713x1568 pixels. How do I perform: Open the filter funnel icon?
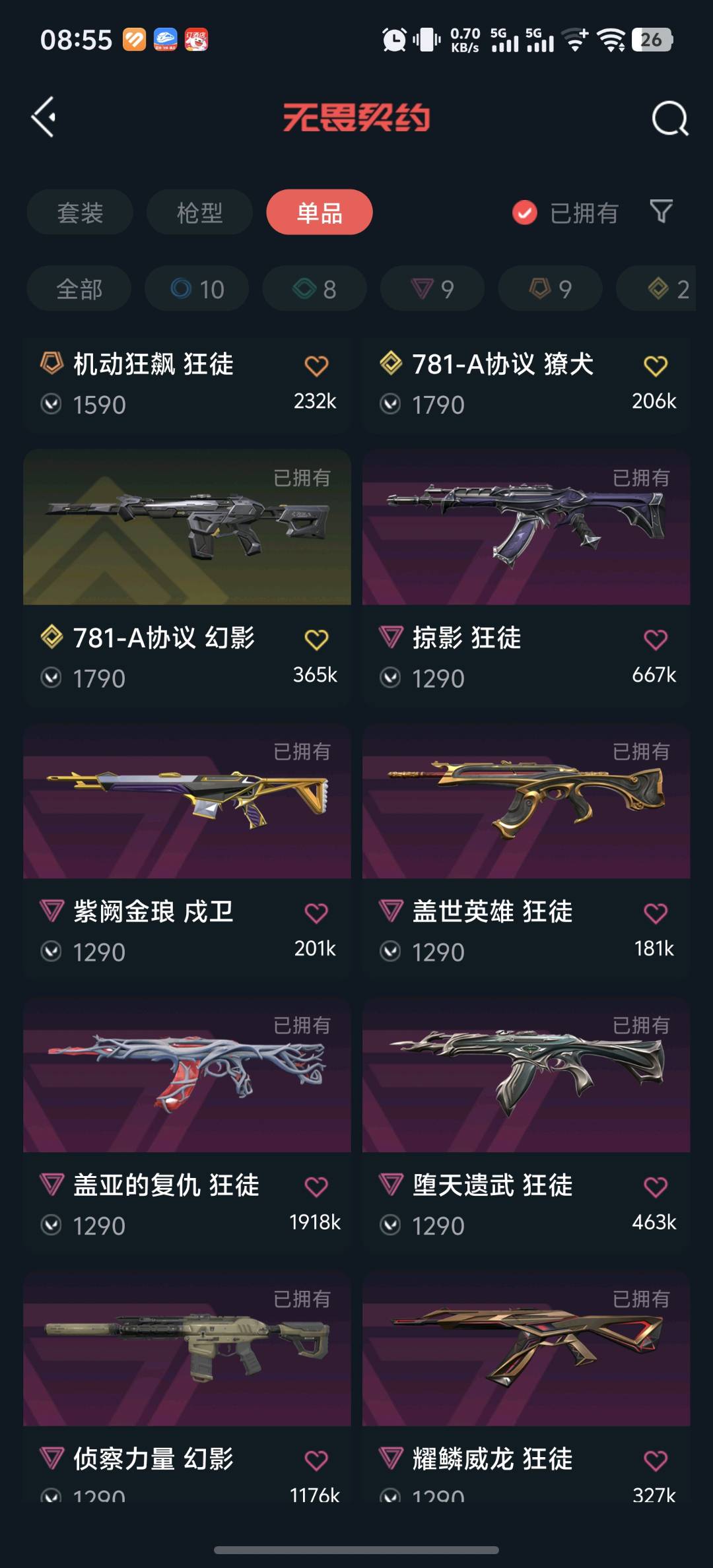click(661, 212)
